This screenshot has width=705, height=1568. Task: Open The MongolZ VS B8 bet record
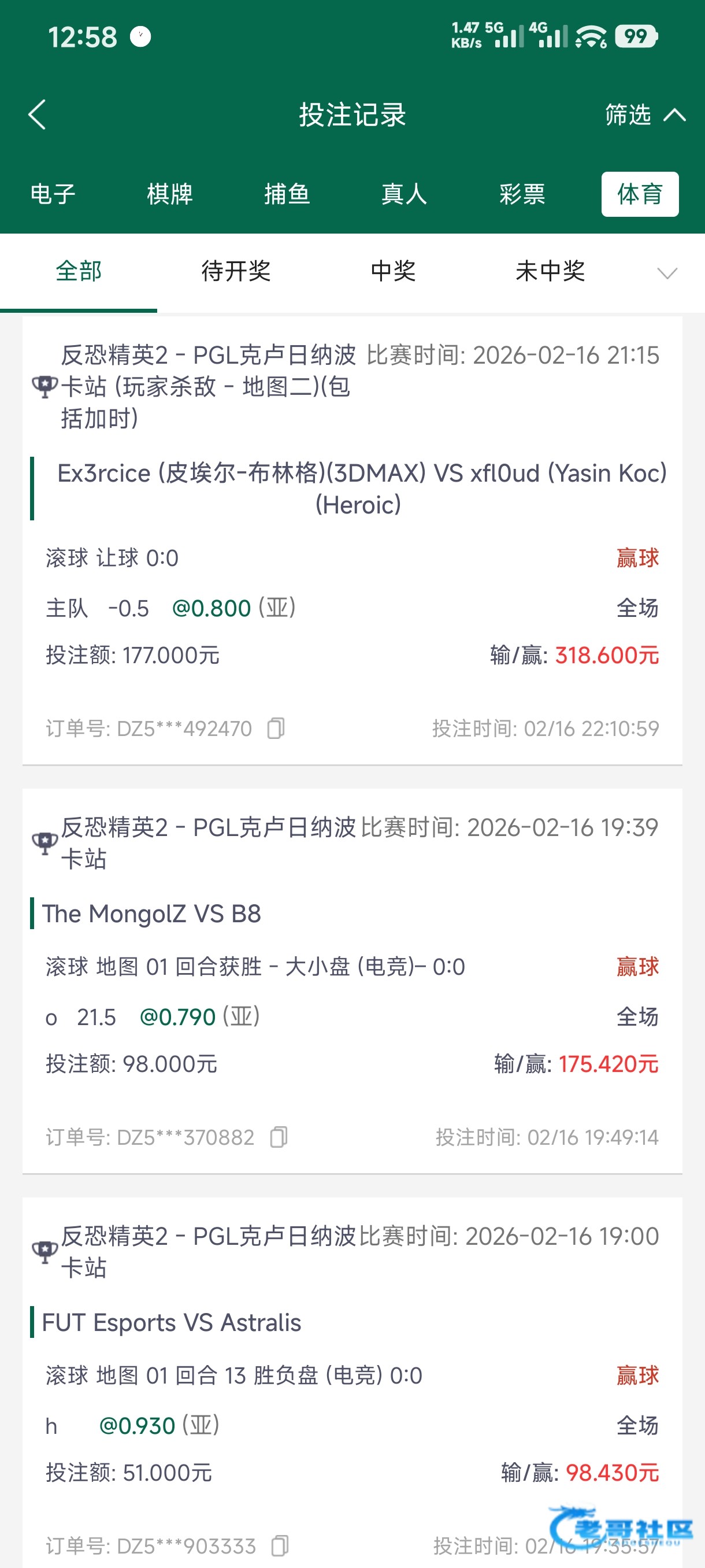151,914
